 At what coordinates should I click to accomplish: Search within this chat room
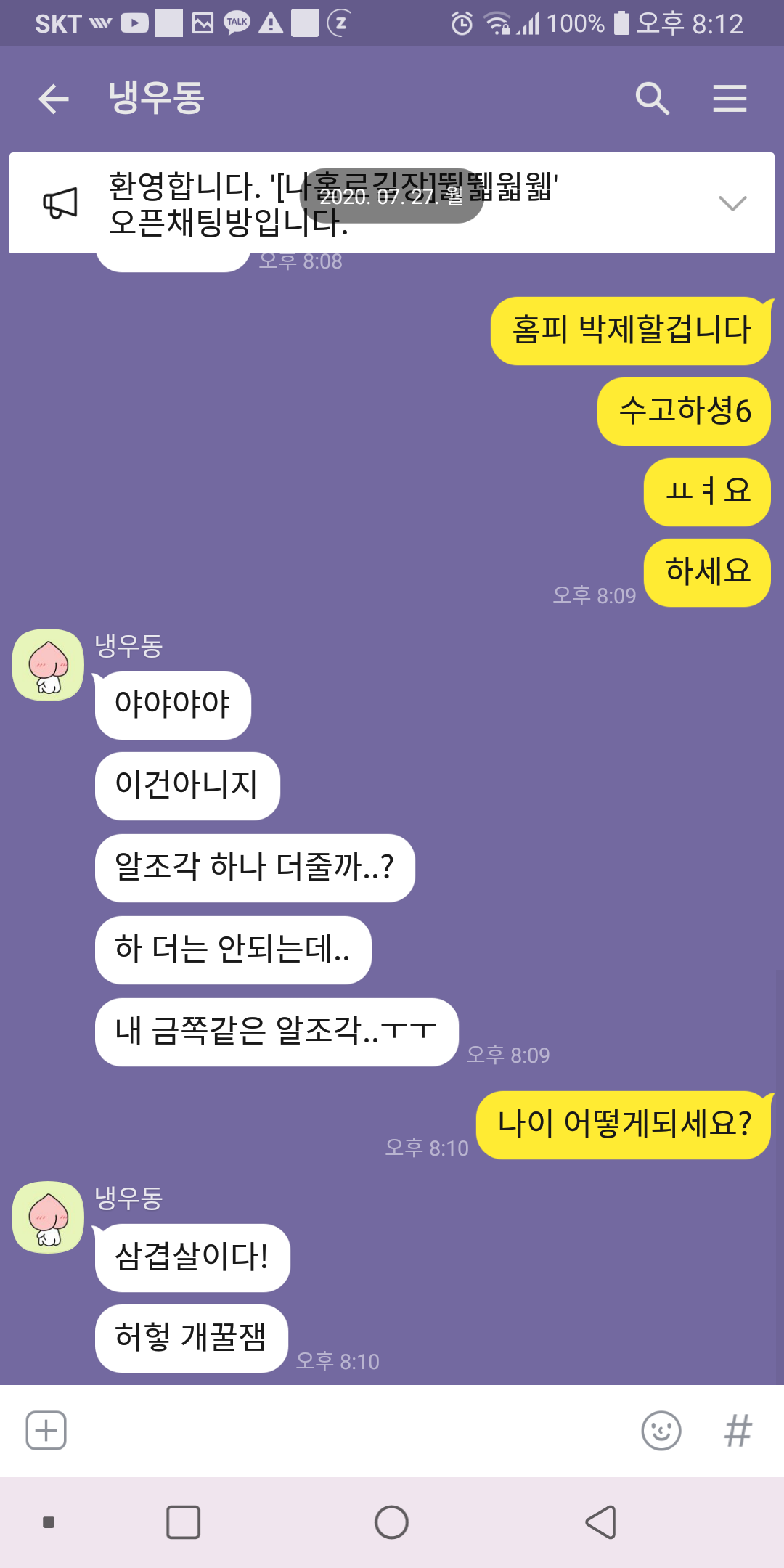tap(652, 98)
